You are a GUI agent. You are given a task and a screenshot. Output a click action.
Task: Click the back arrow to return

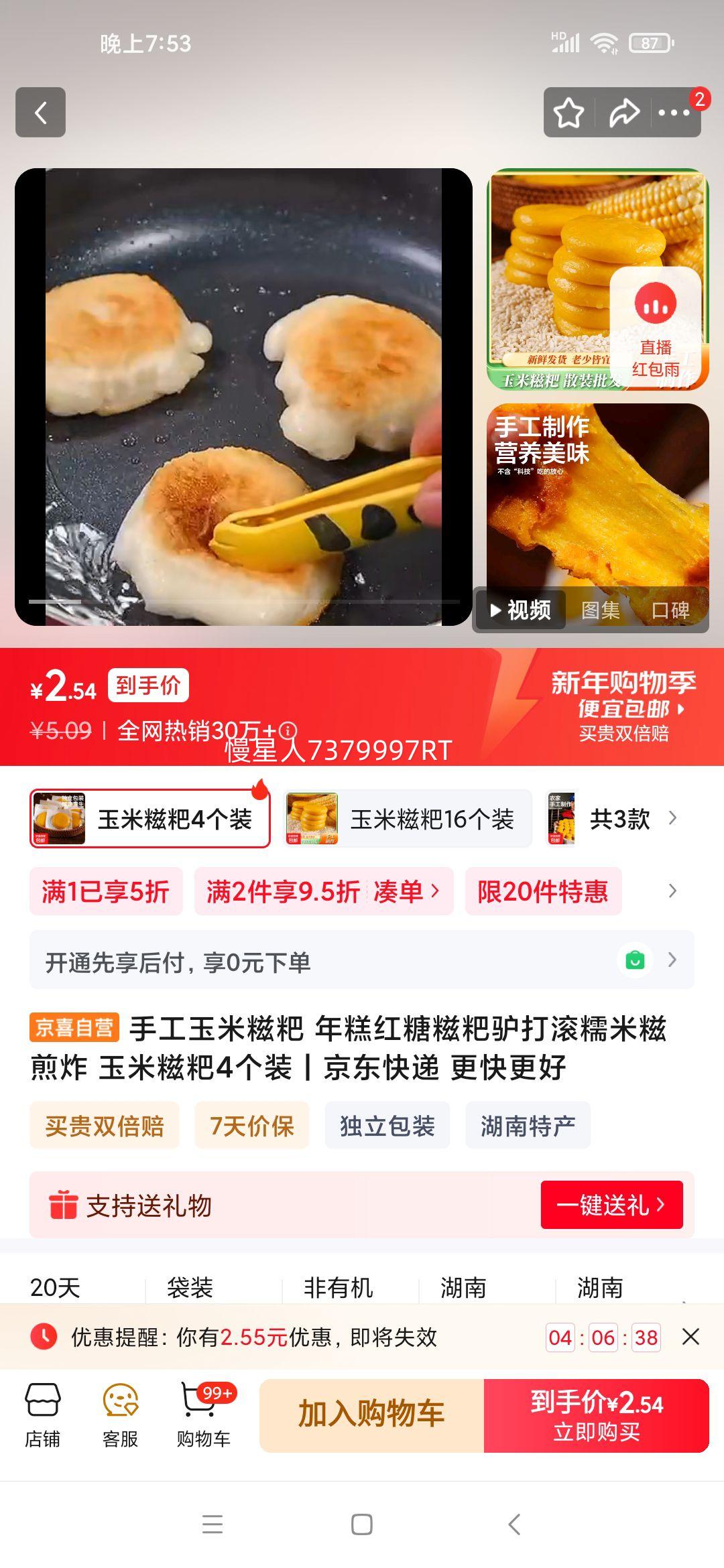(42, 111)
